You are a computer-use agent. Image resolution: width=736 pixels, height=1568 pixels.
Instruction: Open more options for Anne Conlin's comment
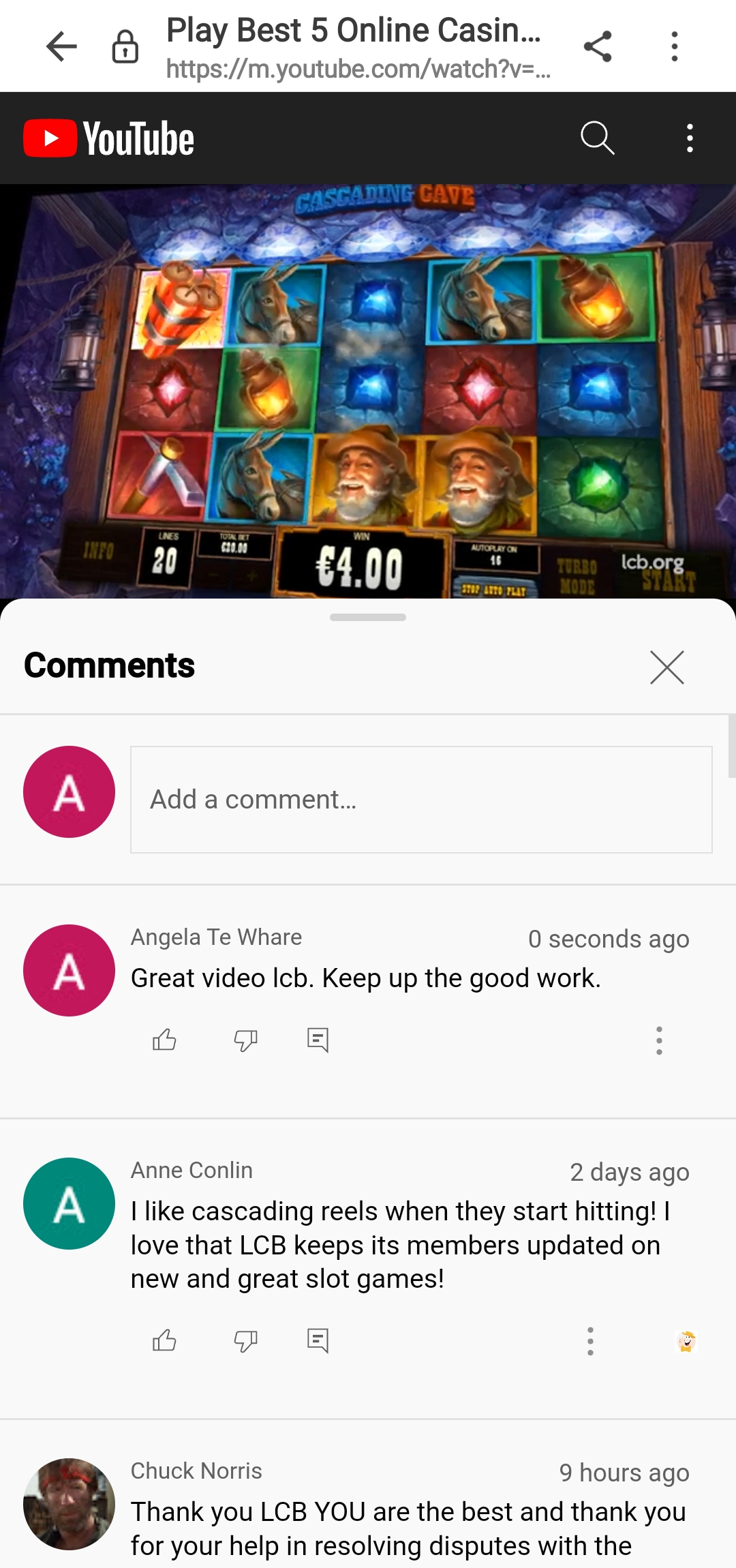590,1341
